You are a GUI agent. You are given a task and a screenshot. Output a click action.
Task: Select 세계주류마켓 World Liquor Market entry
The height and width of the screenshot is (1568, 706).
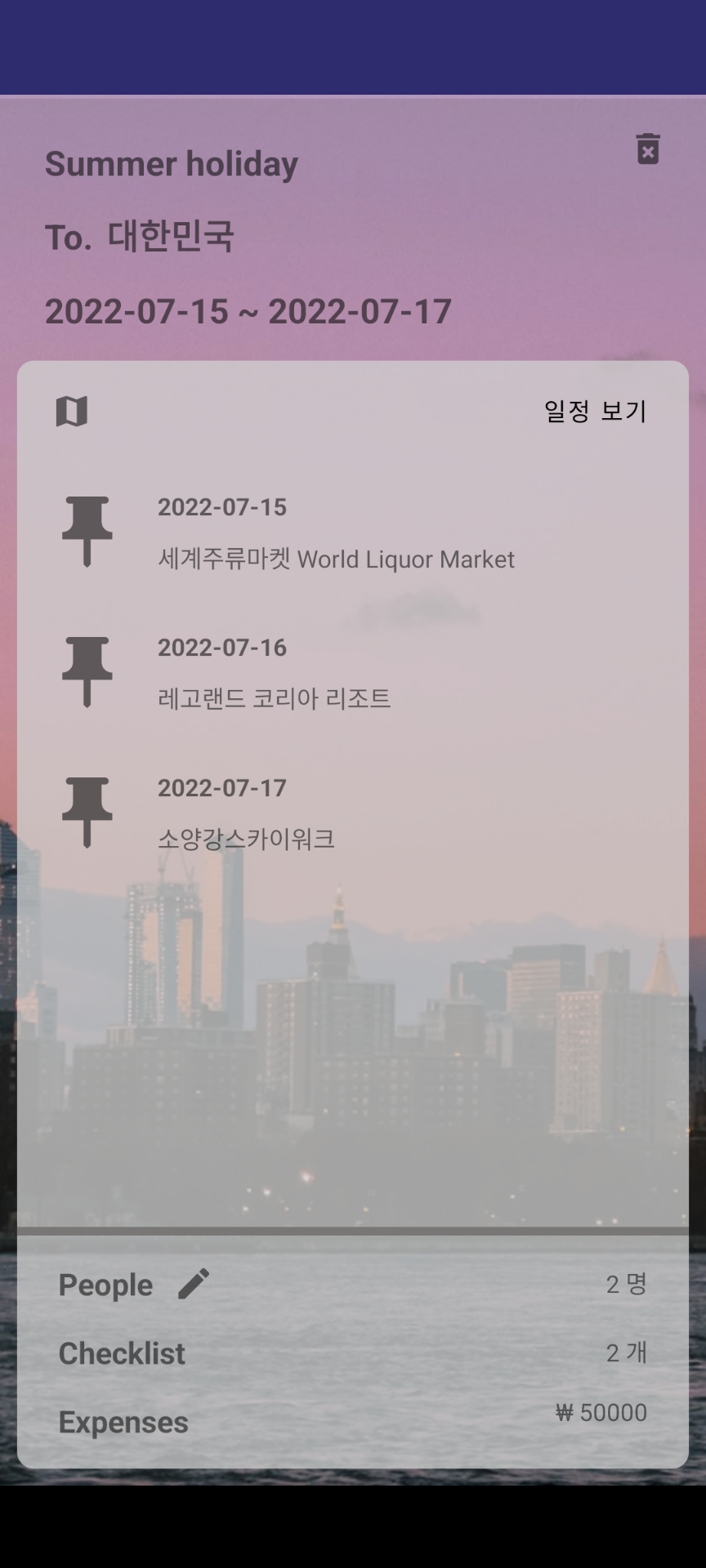[335, 559]
